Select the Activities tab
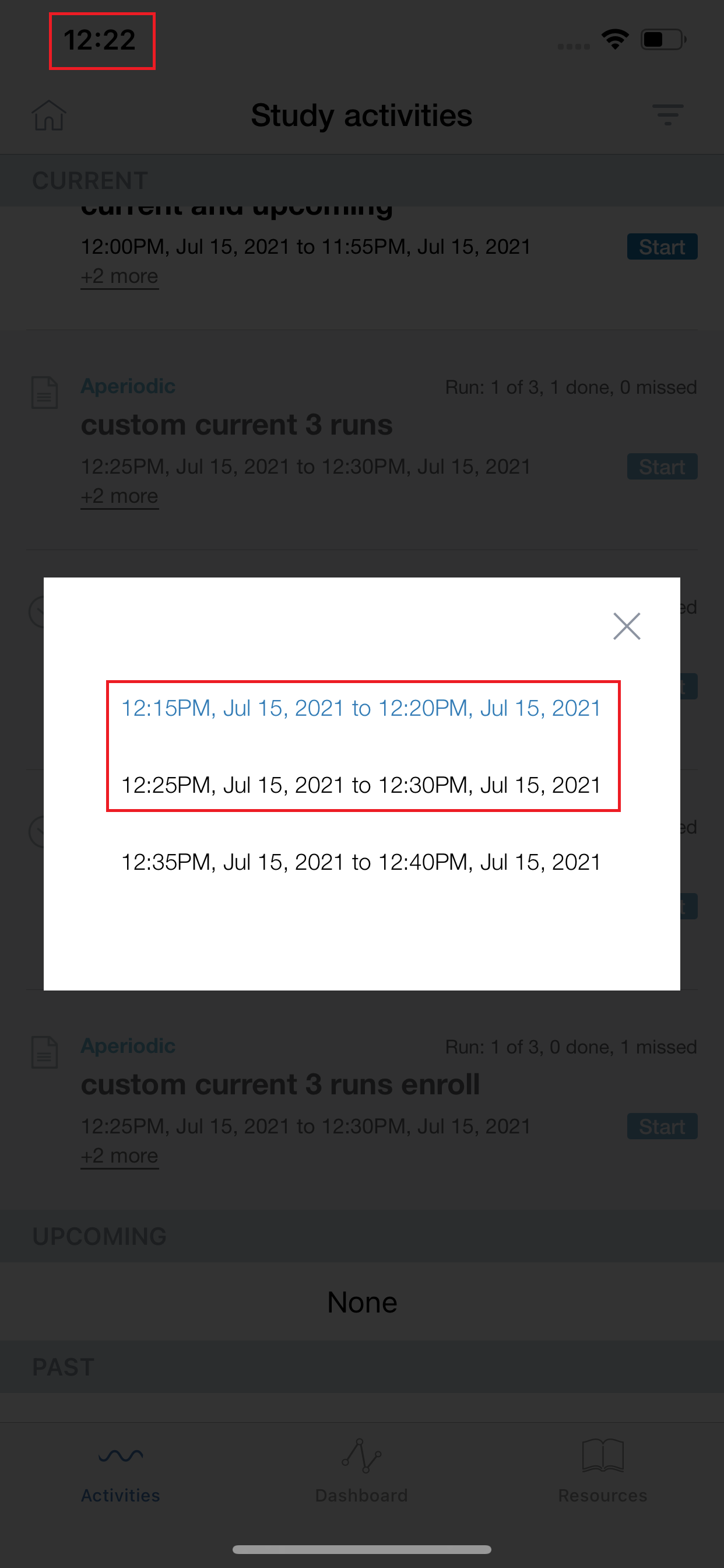 point(121,1471)
